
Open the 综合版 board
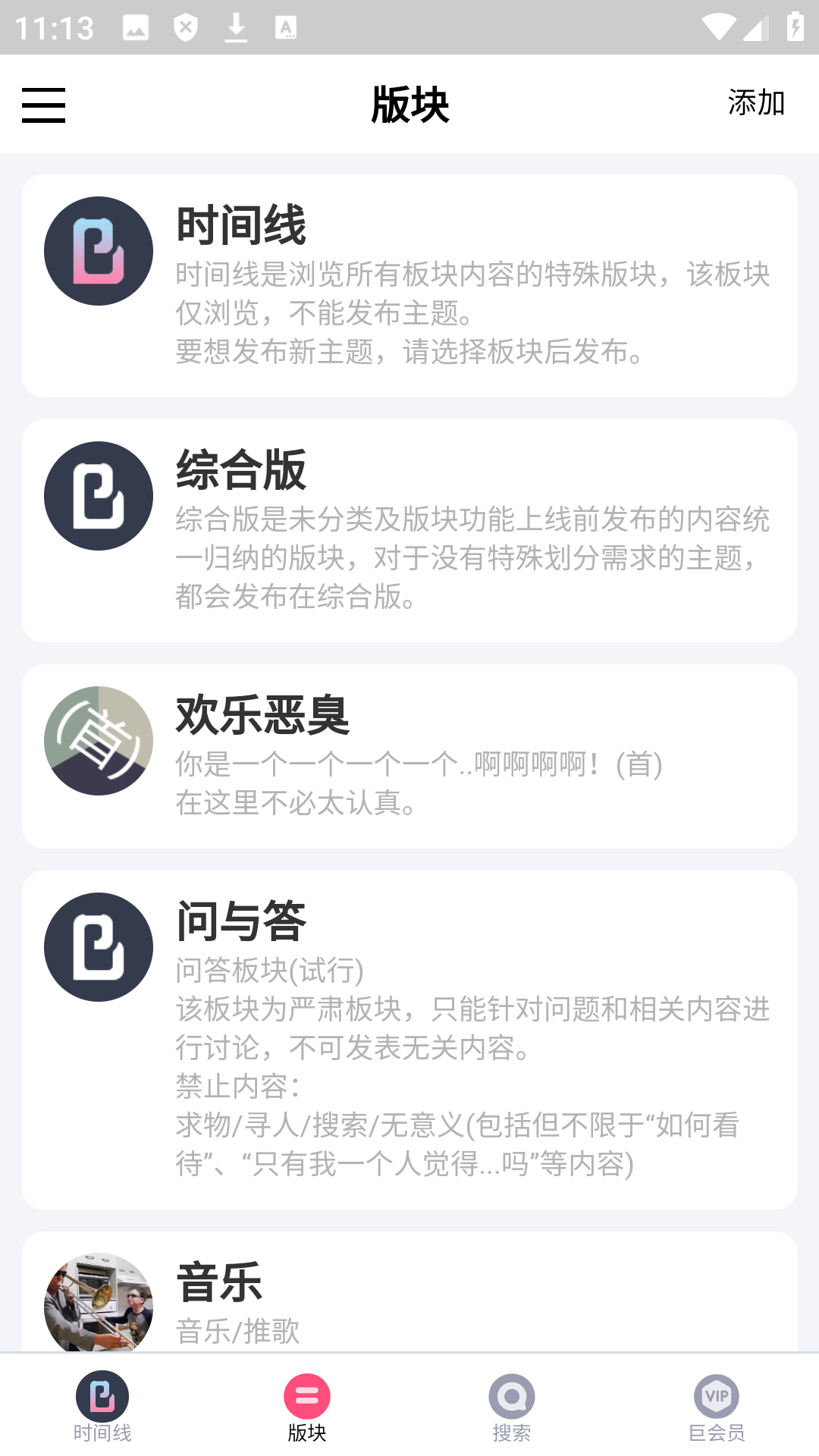coord(409,531)
